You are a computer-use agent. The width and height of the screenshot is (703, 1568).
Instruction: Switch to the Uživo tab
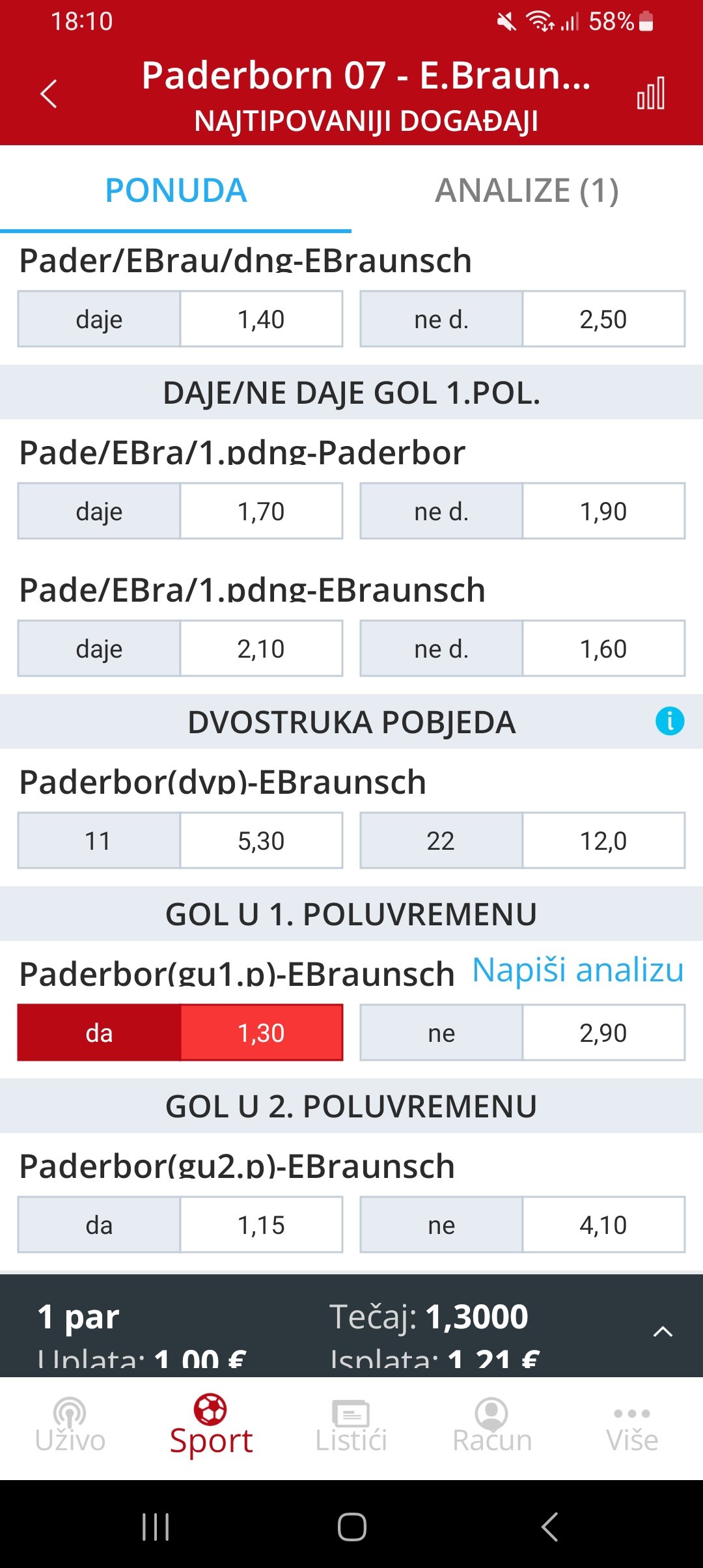[70, 1427]
